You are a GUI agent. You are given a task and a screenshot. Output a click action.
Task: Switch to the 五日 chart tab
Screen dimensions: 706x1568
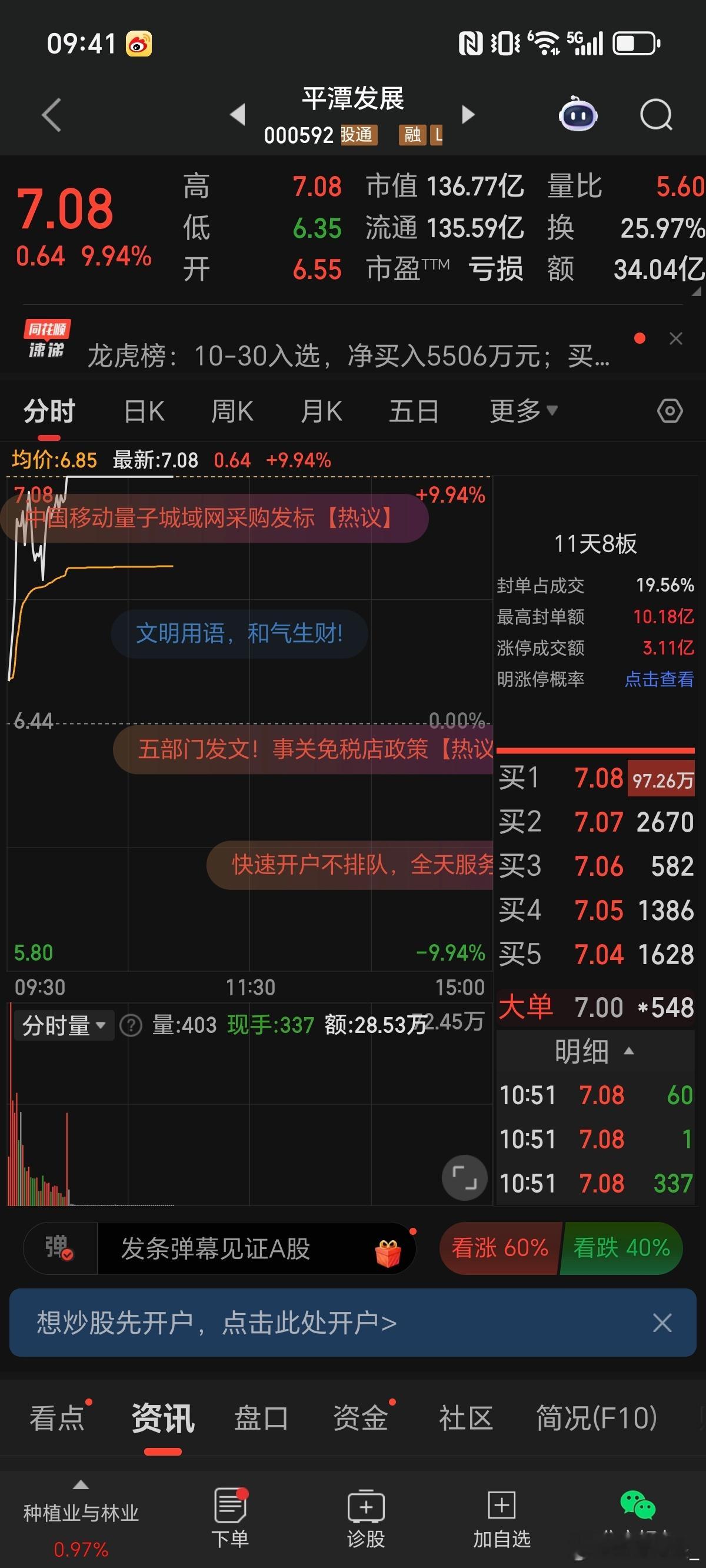pos(414,411)
